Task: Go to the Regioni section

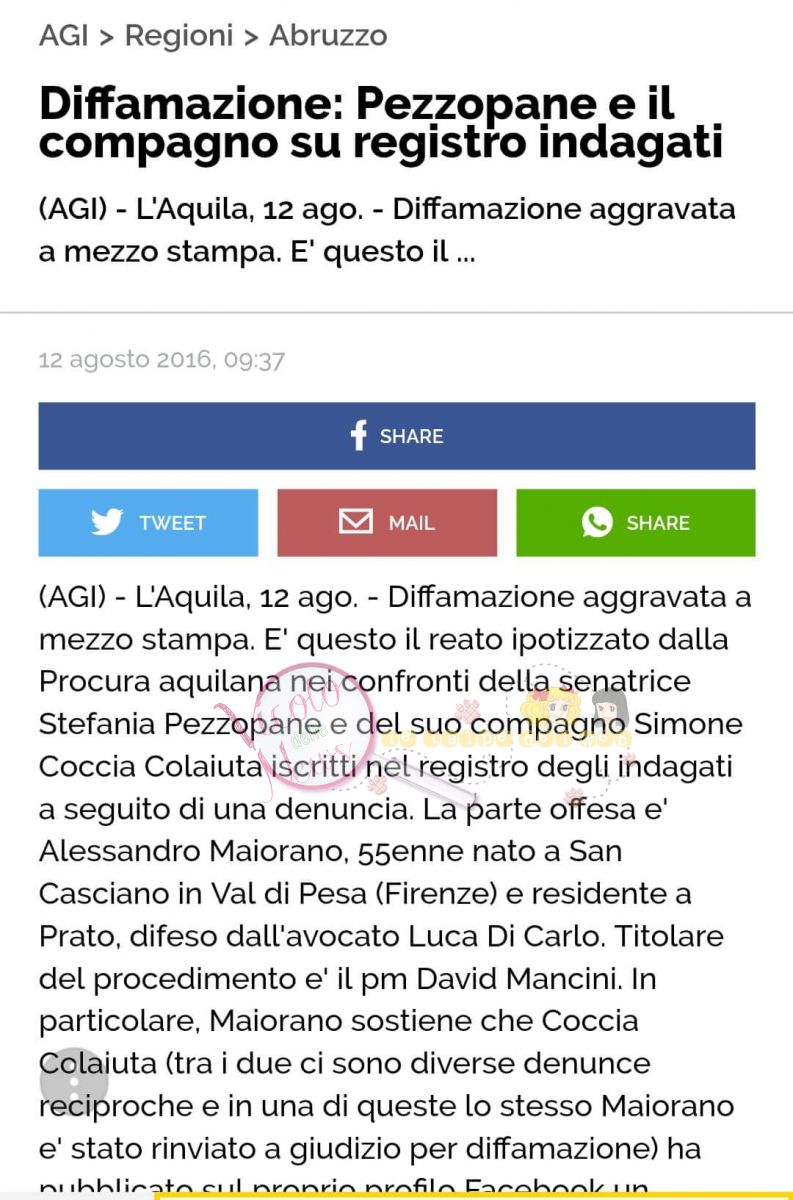Action: 179,36
